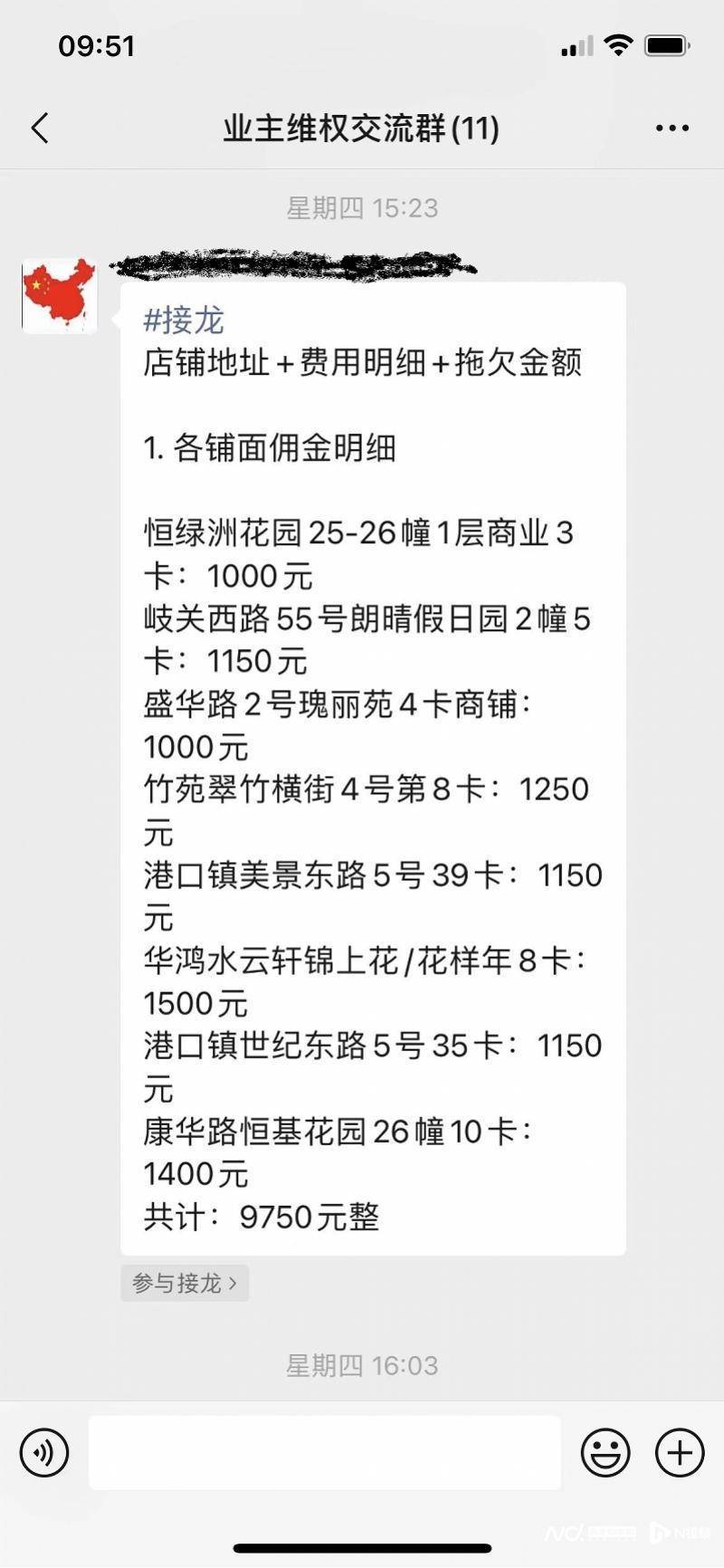Open the sender's China map avatar
The width and height of the screenshot is (724, 1568).
60,296
